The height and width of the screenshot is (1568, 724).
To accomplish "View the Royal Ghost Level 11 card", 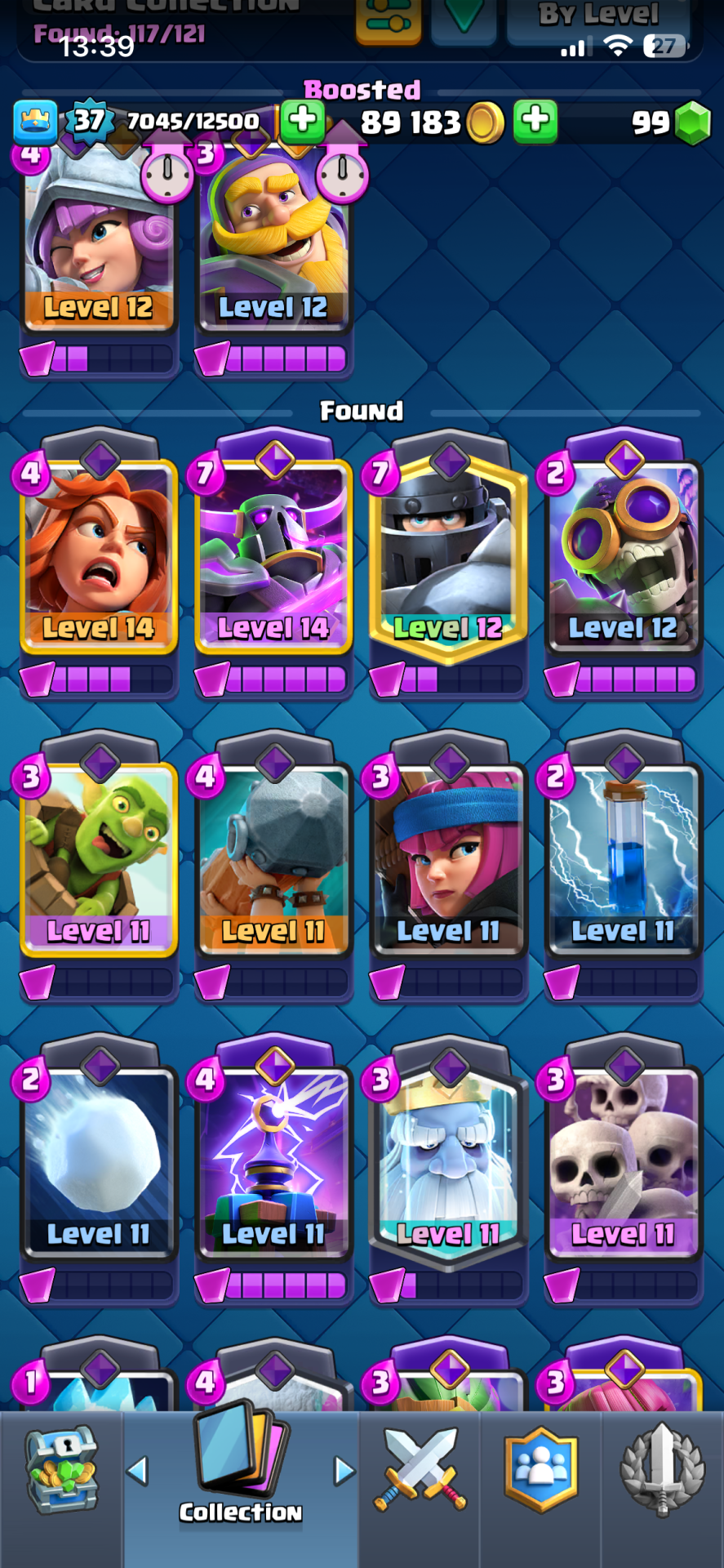I will 448,1160.
